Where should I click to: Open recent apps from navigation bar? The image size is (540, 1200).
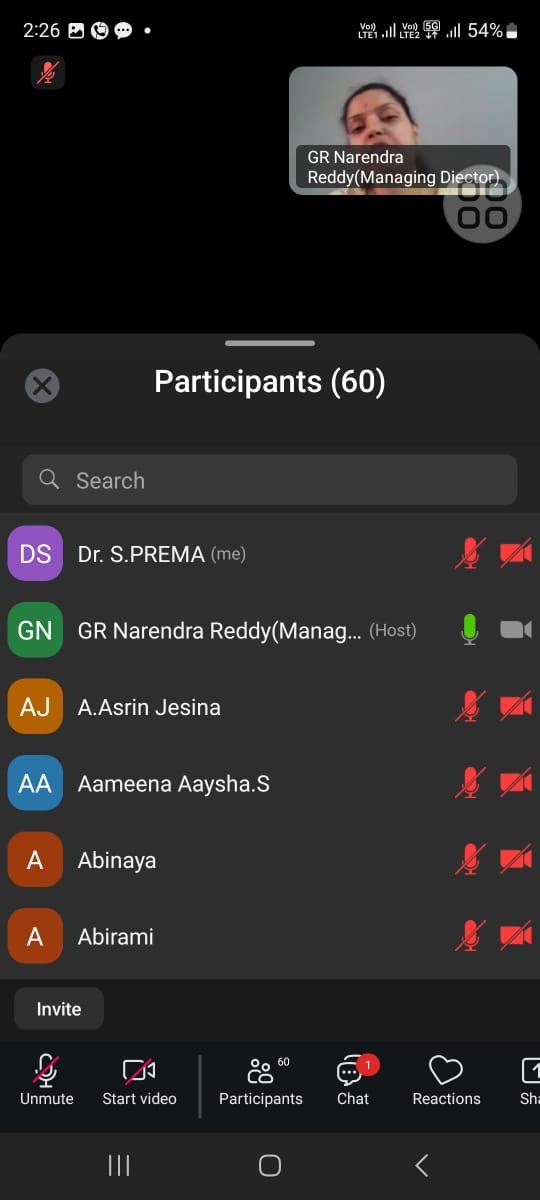[x=118, y=1165]
